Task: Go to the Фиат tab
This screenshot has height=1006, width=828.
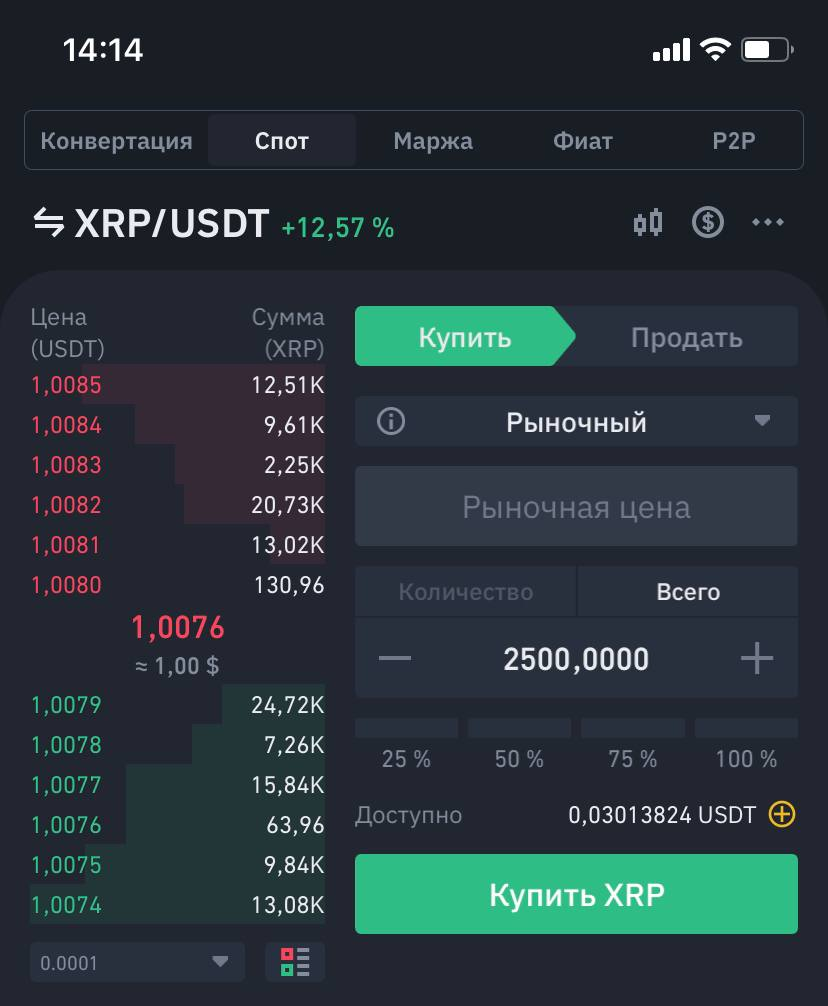Action: 583,141
